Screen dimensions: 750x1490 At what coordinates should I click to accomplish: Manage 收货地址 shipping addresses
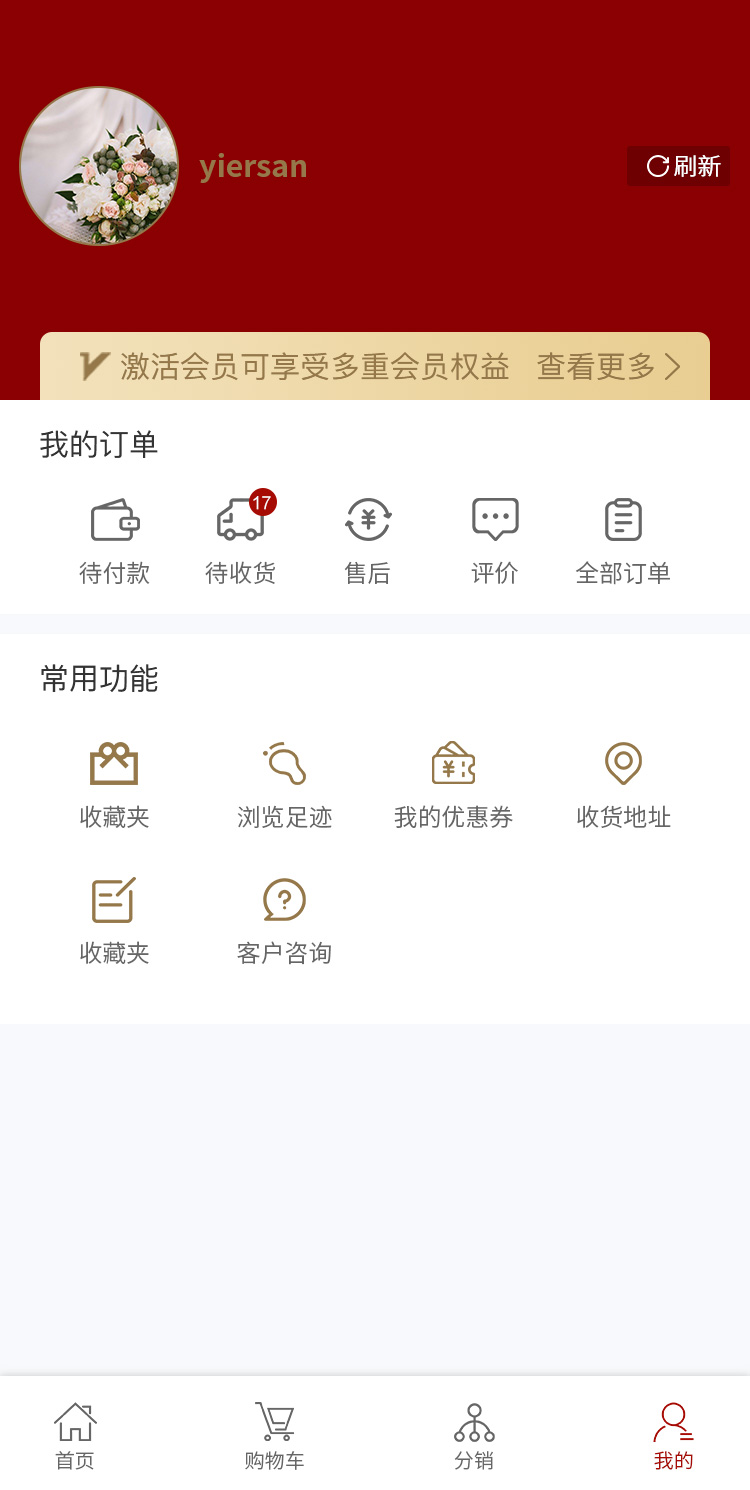623,786
